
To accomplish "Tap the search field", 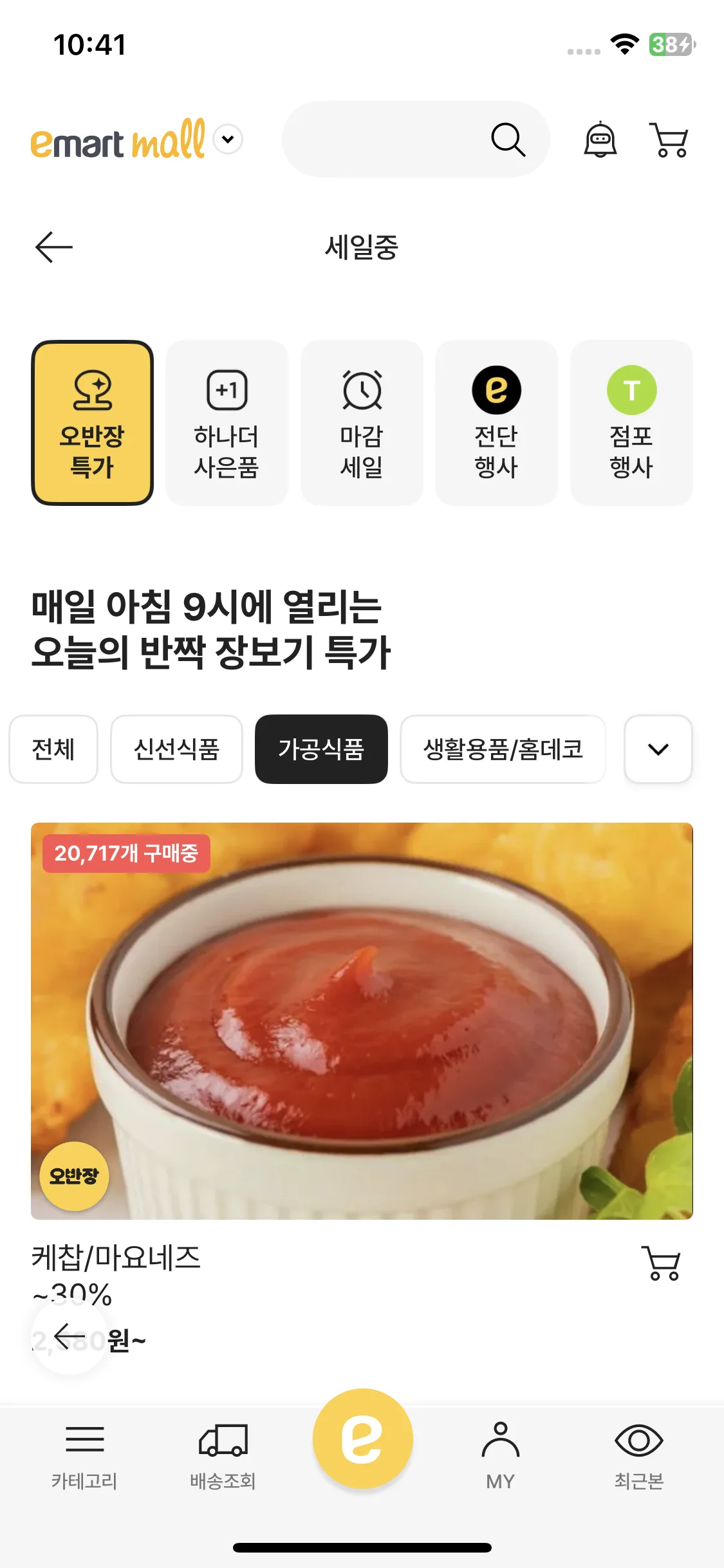I will 416,139.
